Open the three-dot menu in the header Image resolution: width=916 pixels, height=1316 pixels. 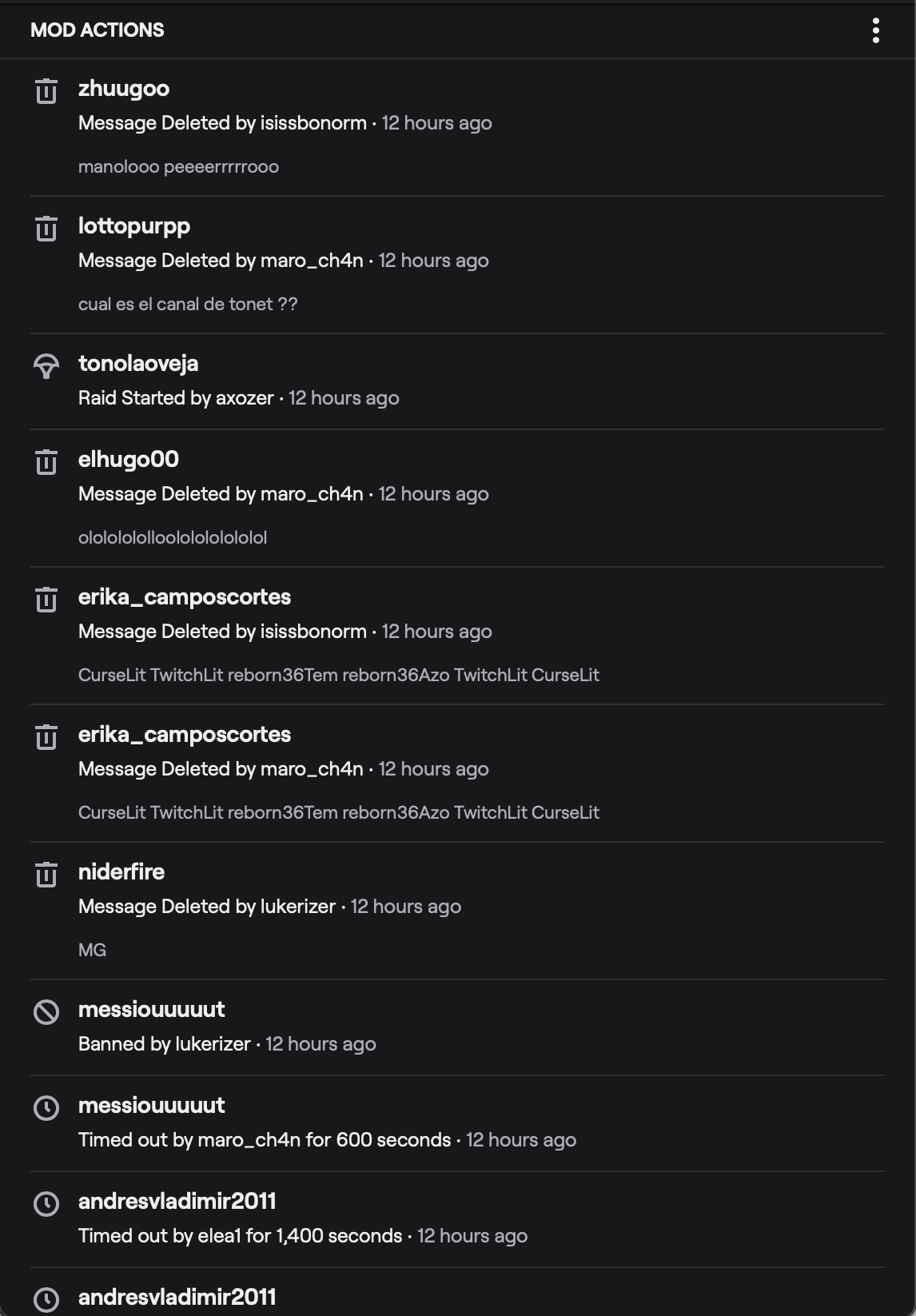(876, 30)
